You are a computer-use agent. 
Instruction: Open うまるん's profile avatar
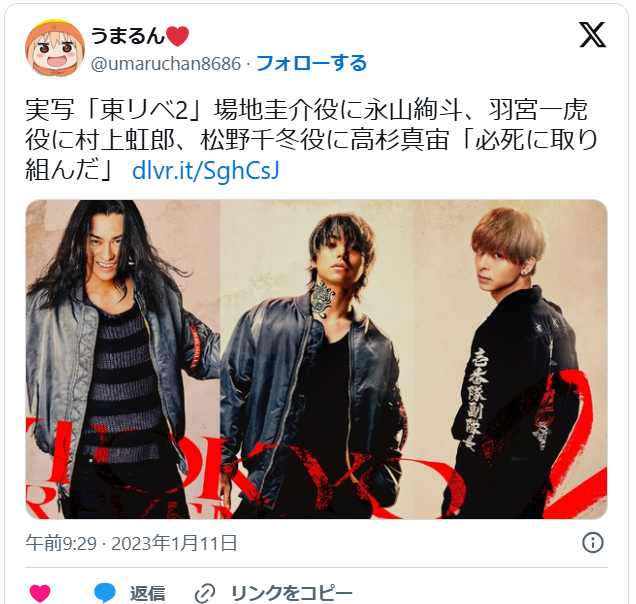tap(54, 48)
